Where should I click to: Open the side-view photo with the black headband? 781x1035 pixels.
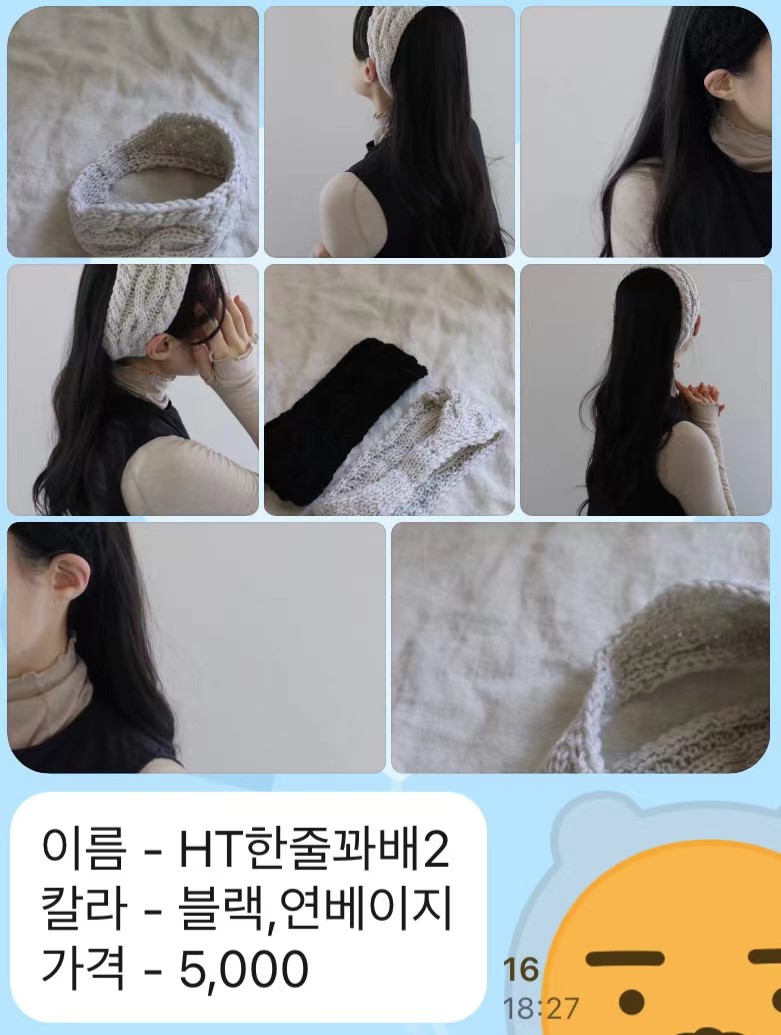[646, 132]
